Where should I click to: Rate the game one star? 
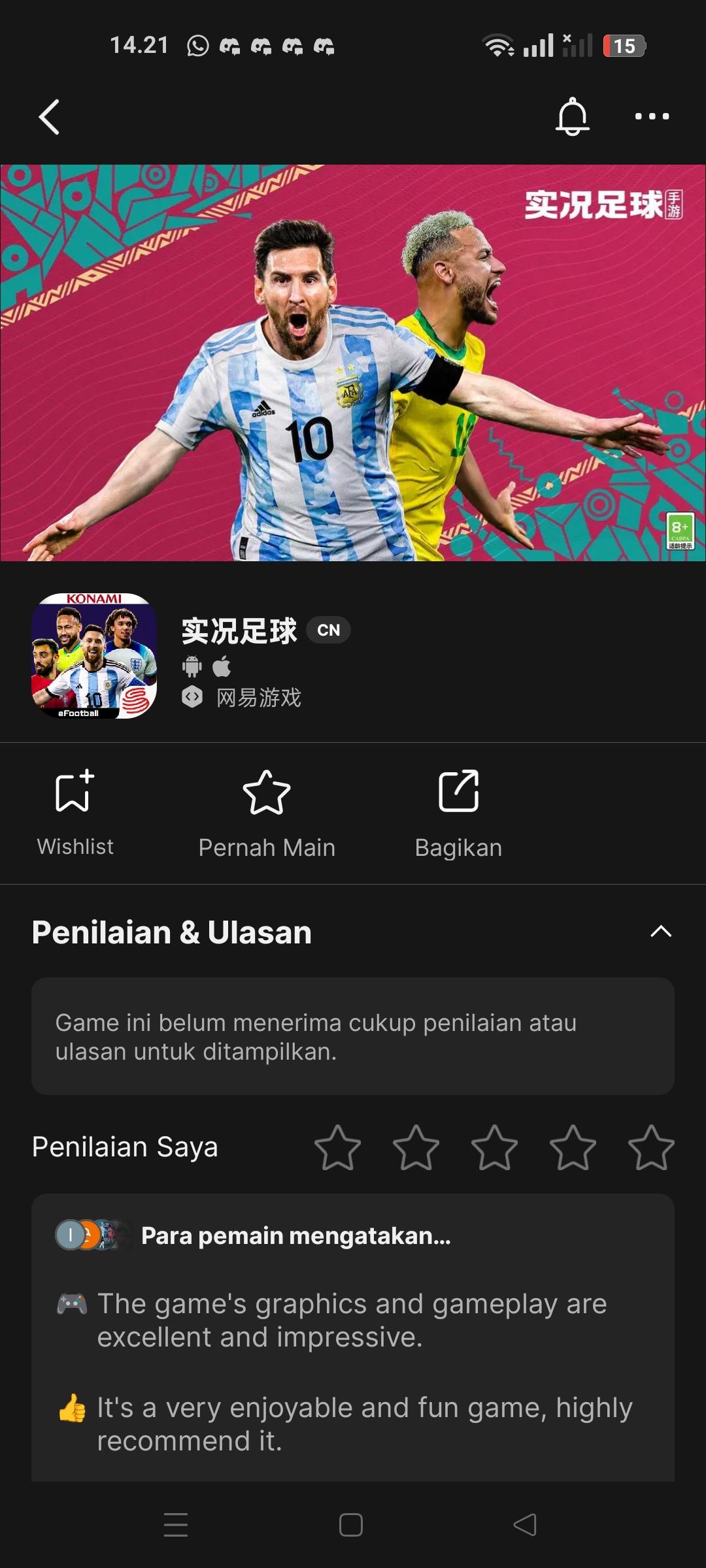337,1147
